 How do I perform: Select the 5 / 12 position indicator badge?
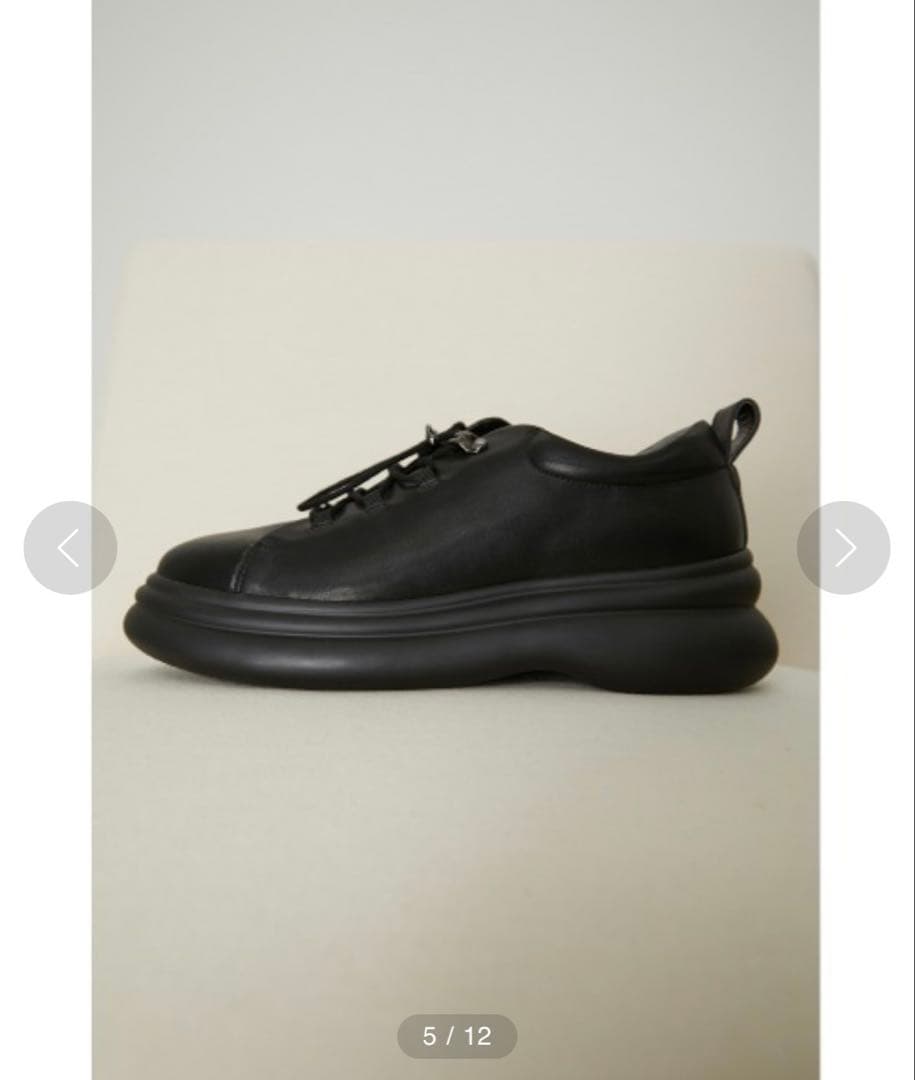(457, 1035)
